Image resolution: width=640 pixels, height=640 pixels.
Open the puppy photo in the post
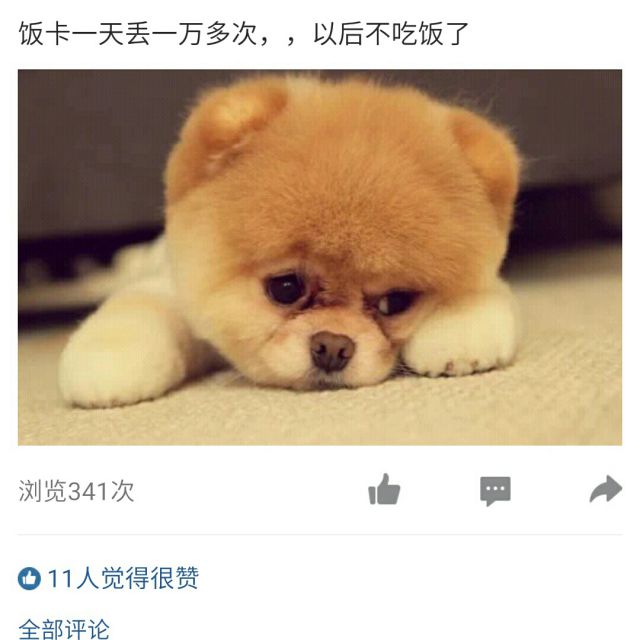320,257
